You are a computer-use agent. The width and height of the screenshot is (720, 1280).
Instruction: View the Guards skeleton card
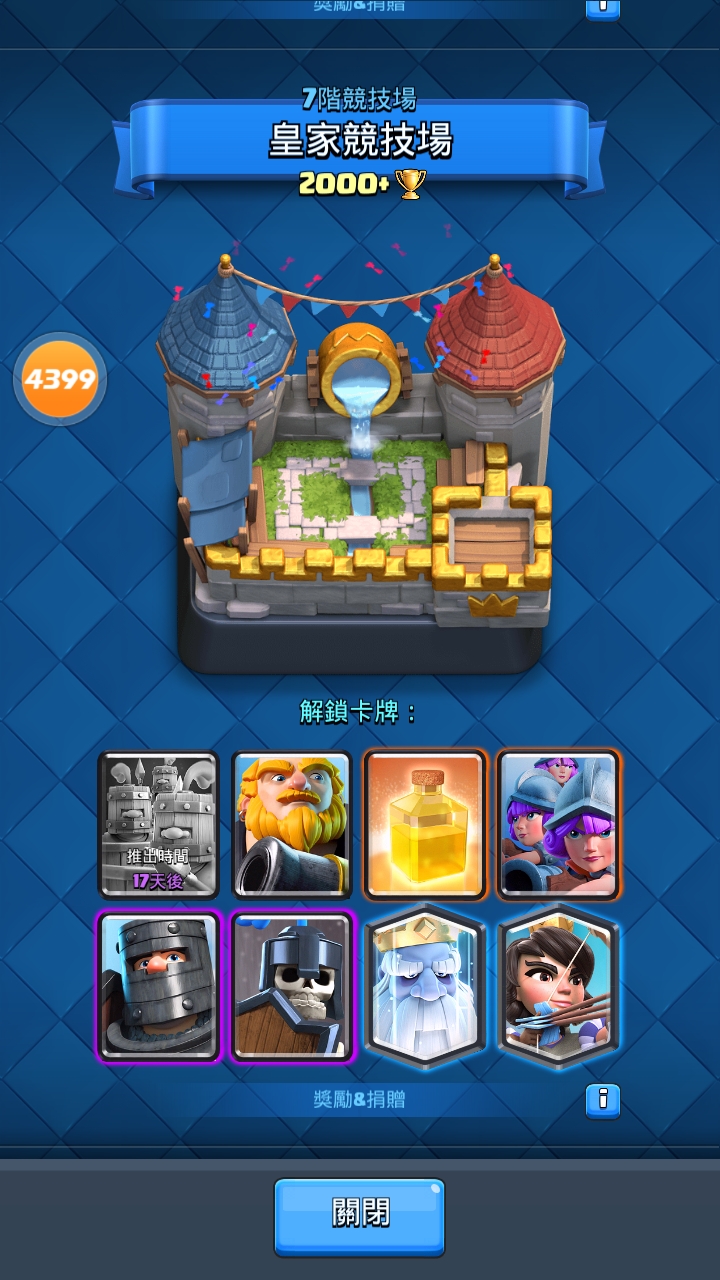click(x=292, y=985)
